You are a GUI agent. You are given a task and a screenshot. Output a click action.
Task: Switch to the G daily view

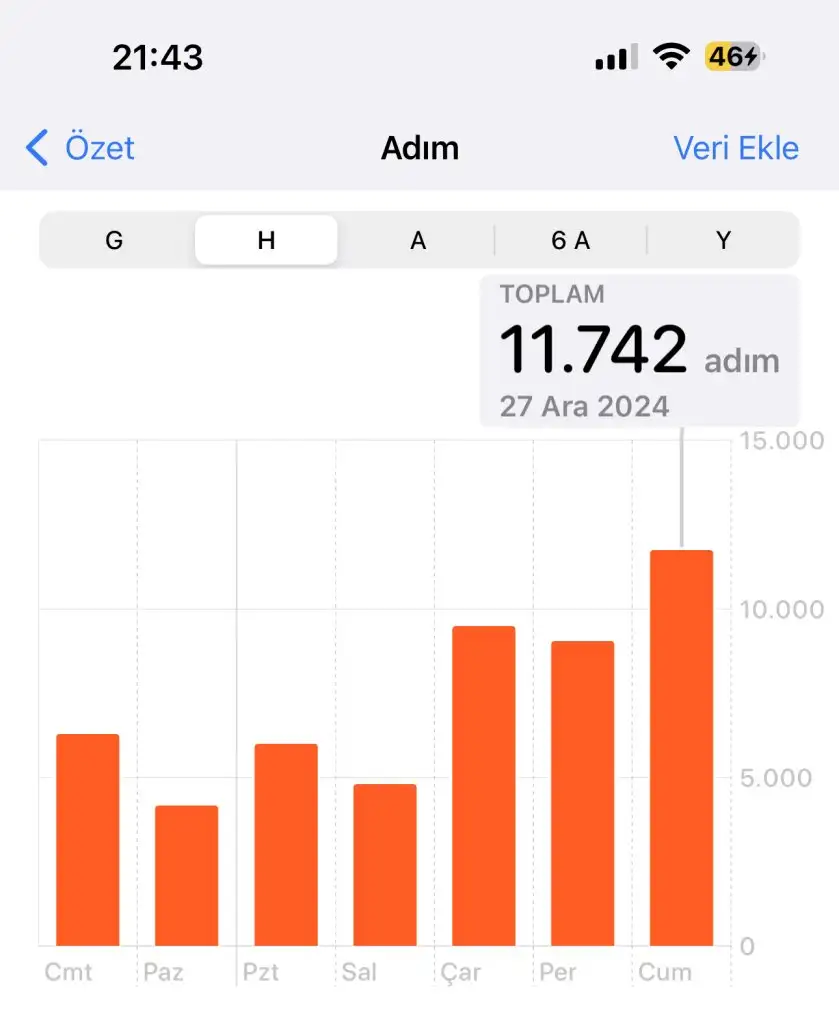[x=114, y=240]
